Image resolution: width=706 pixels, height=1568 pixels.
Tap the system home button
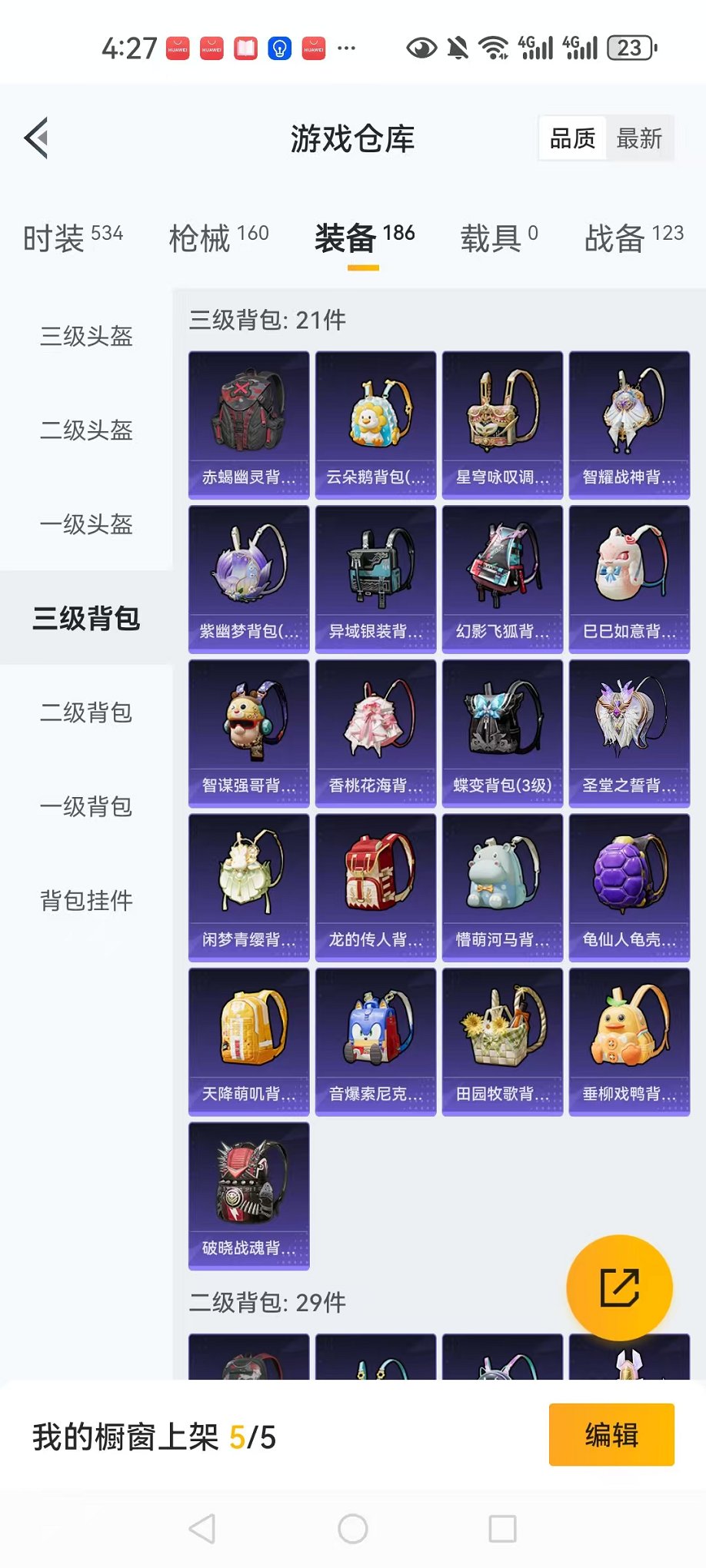pos(353,1529)
